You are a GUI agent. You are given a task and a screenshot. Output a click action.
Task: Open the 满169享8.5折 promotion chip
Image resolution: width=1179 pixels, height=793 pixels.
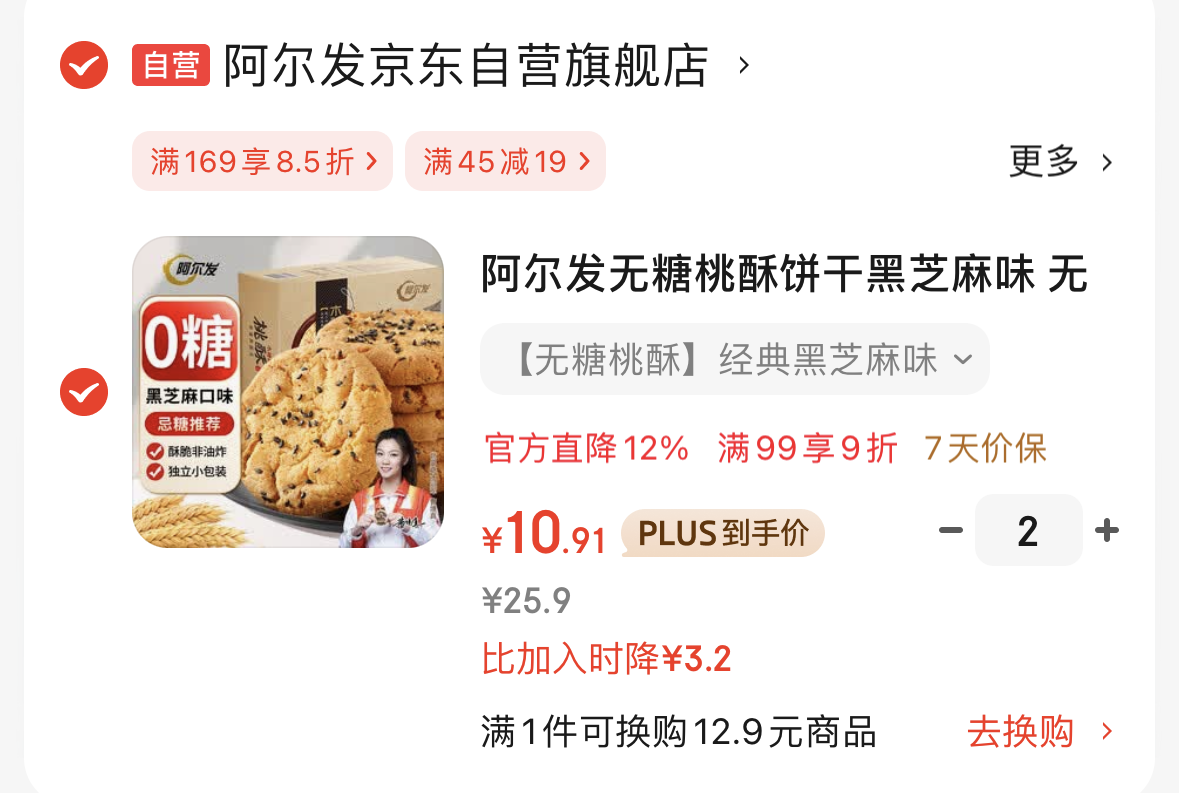[263, 161]
